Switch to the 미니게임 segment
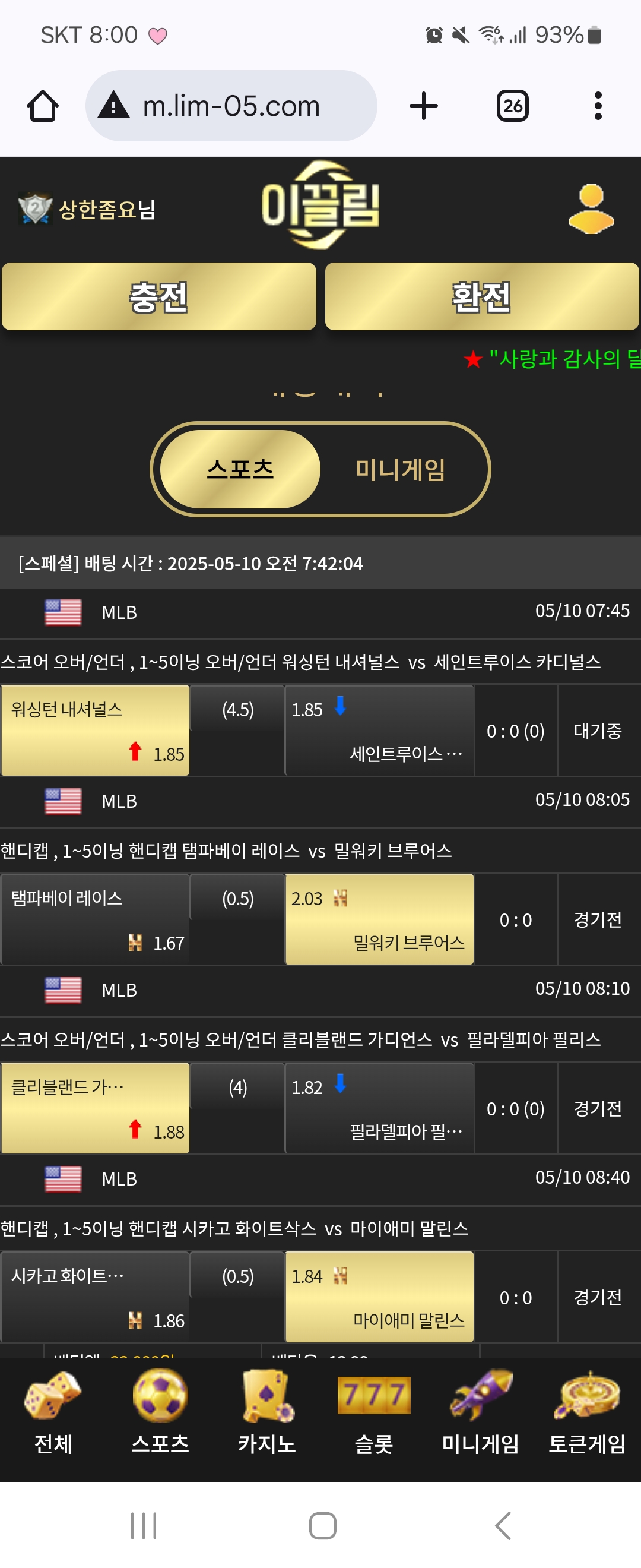This screenshot has width=641, height=1568. [400, 469]
